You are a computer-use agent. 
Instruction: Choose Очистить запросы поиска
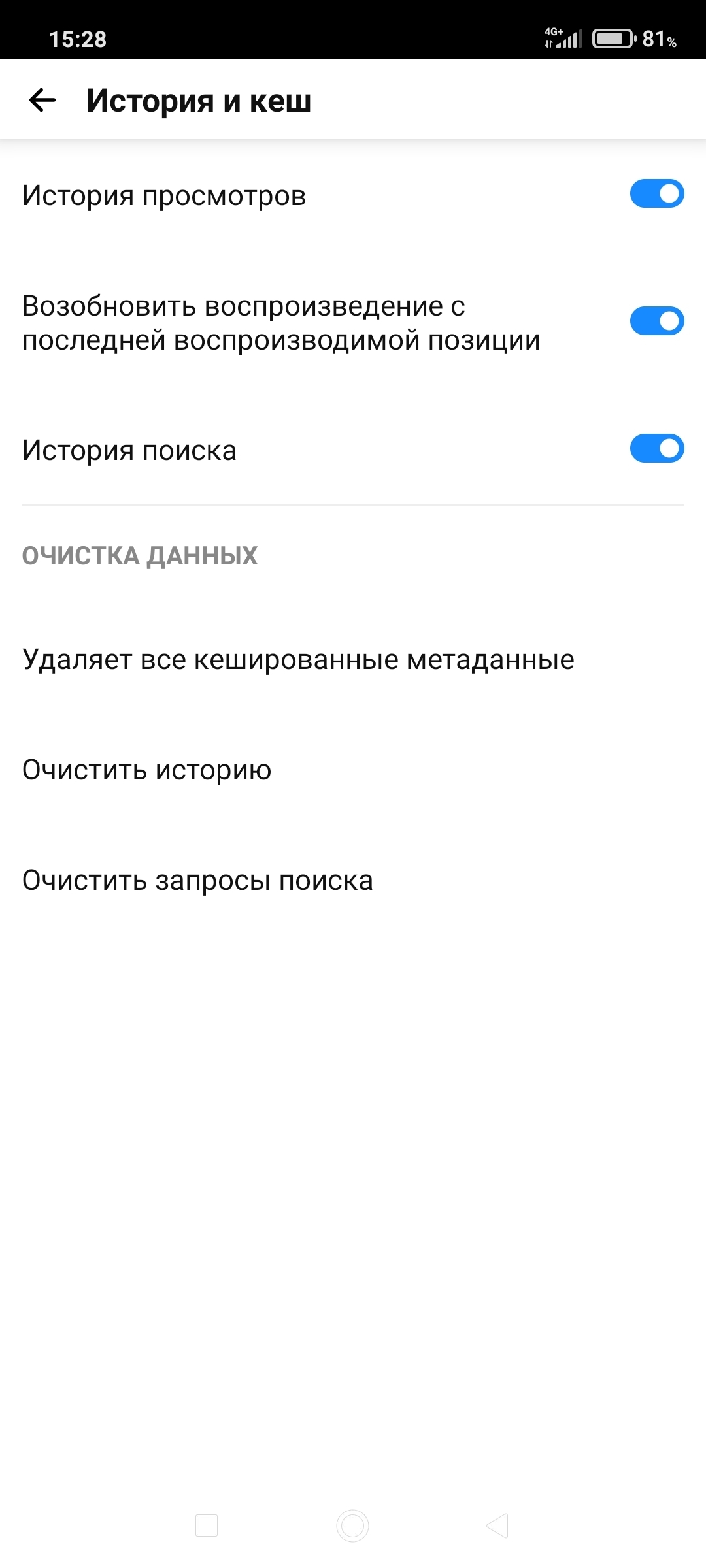pos(197,881)
